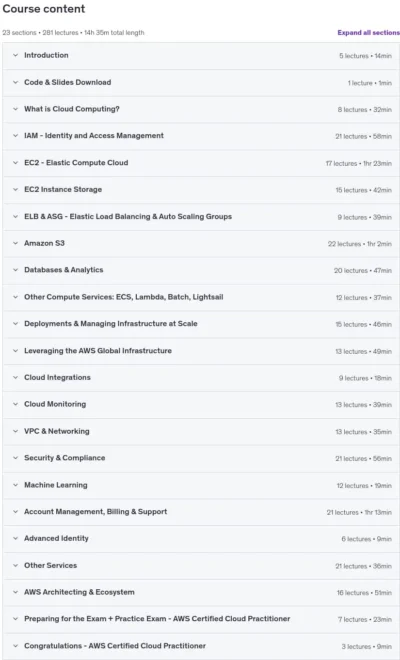Expand the Machine Learning section
Screen dimensions: 400x660
201,485
